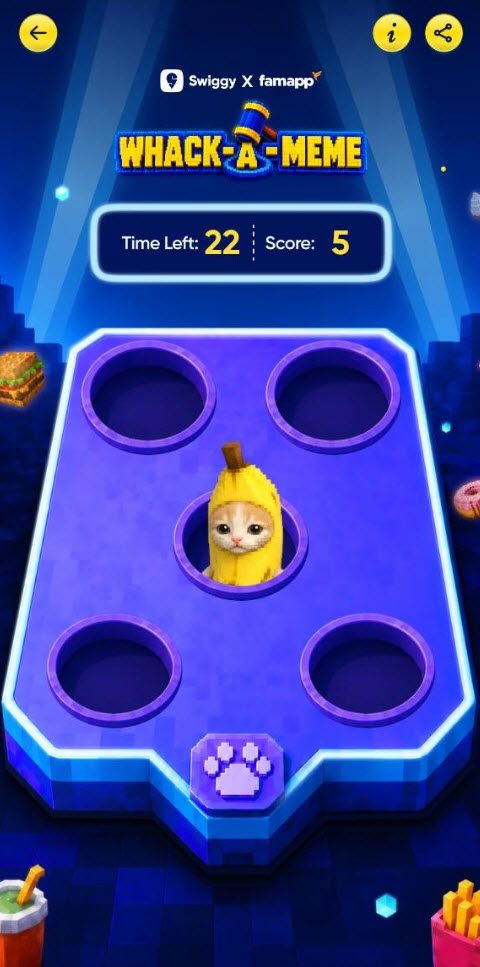Whack the banana cat in the hole
The width and height of the screenshot is (480, 967).
coord(242,516)
